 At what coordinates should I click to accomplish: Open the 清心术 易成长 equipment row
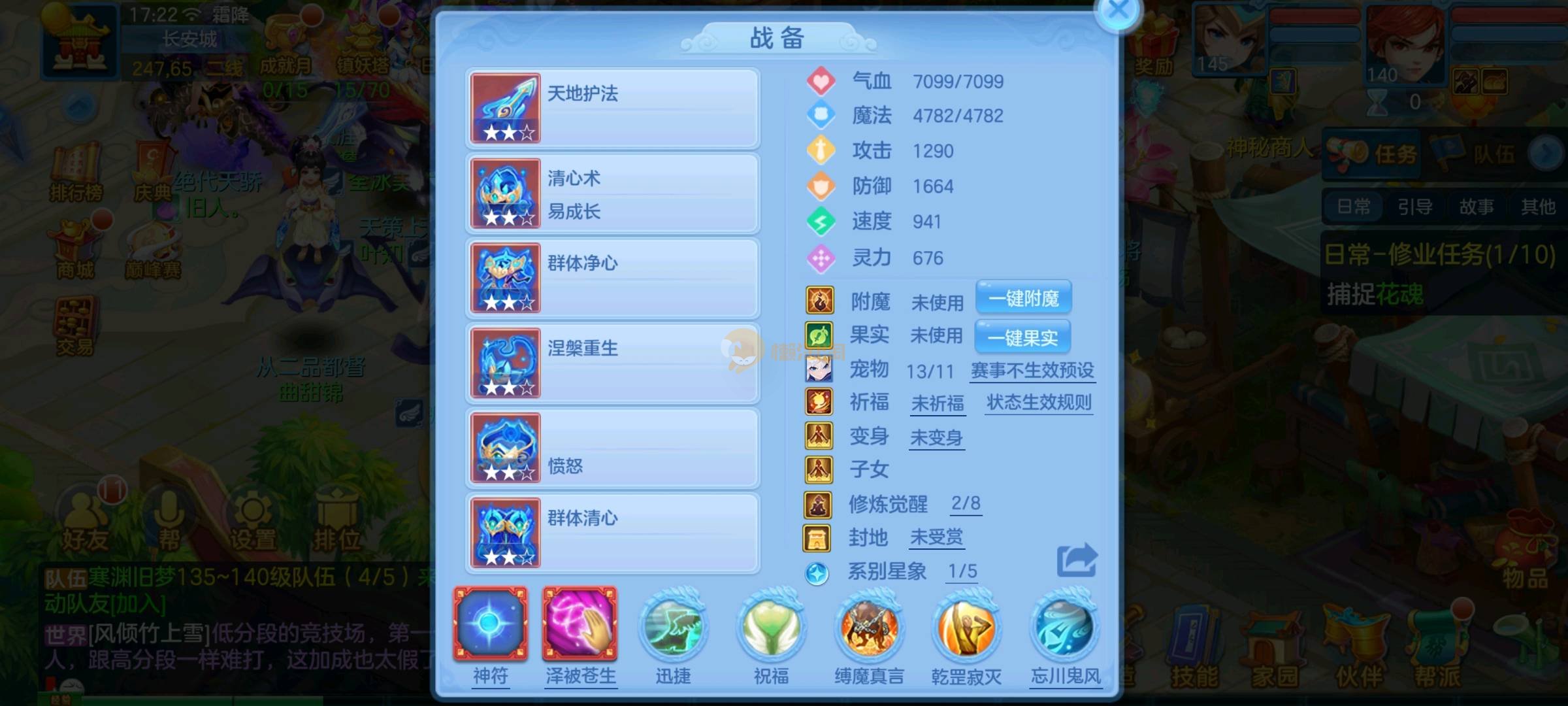613,193
